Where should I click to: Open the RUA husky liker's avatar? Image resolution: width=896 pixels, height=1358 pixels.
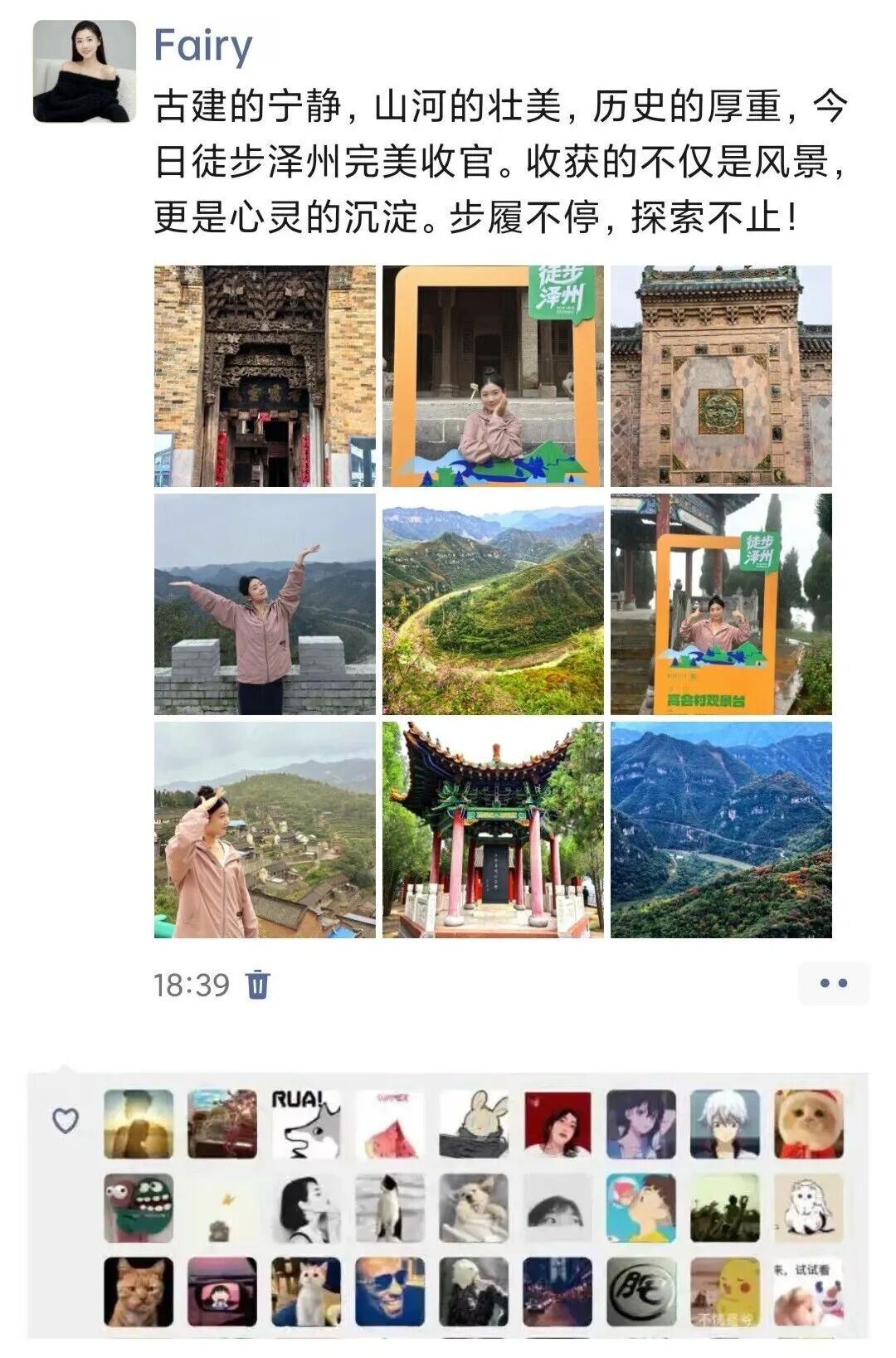(x=306, y=1124)
